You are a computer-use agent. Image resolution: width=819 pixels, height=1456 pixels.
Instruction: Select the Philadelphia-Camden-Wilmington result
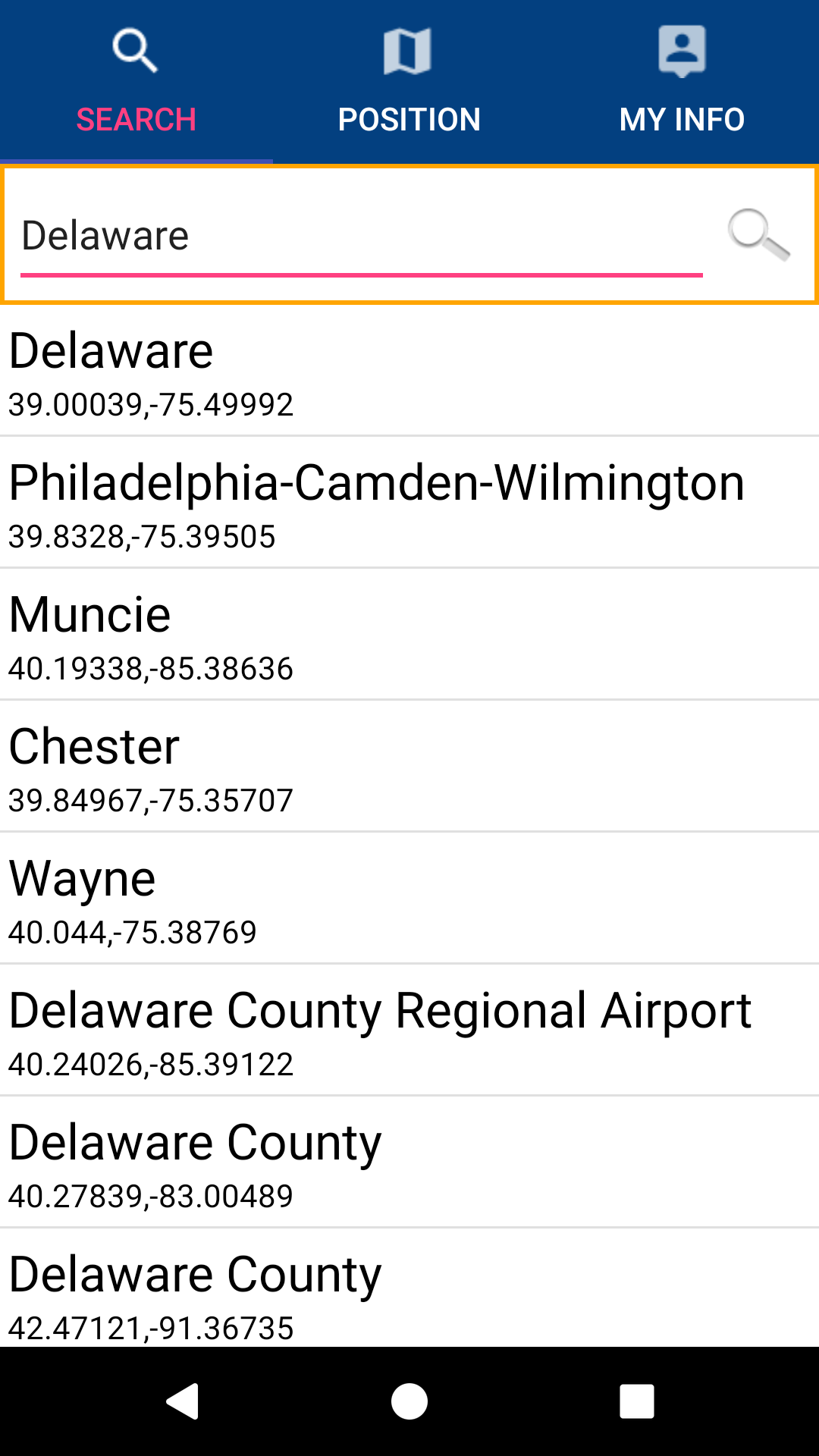[x=409, y=503]
